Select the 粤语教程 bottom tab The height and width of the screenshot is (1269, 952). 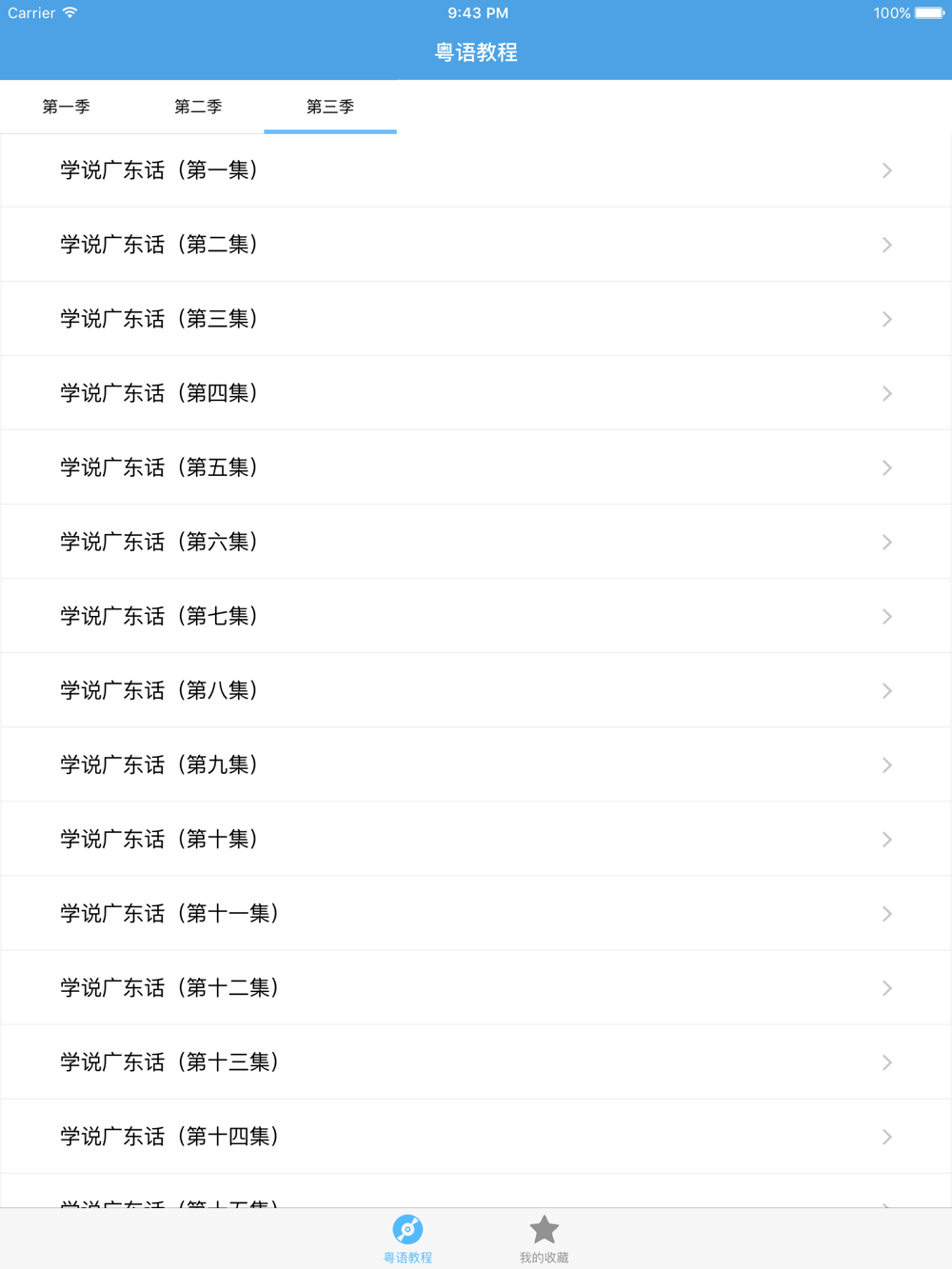coord(407,1239)
